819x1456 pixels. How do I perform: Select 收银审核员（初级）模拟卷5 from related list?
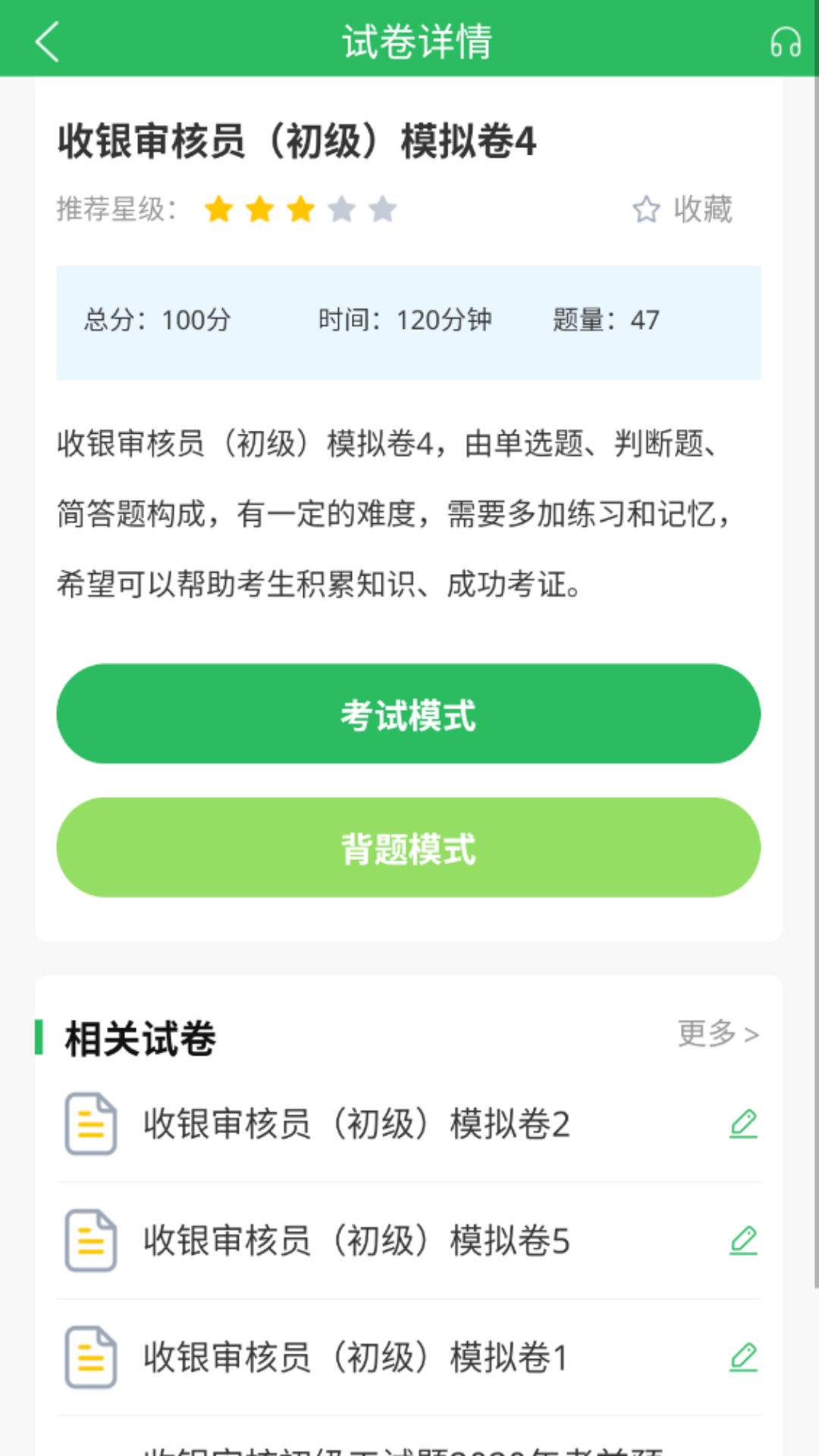pyautogui.click(x=356, y=1241)
